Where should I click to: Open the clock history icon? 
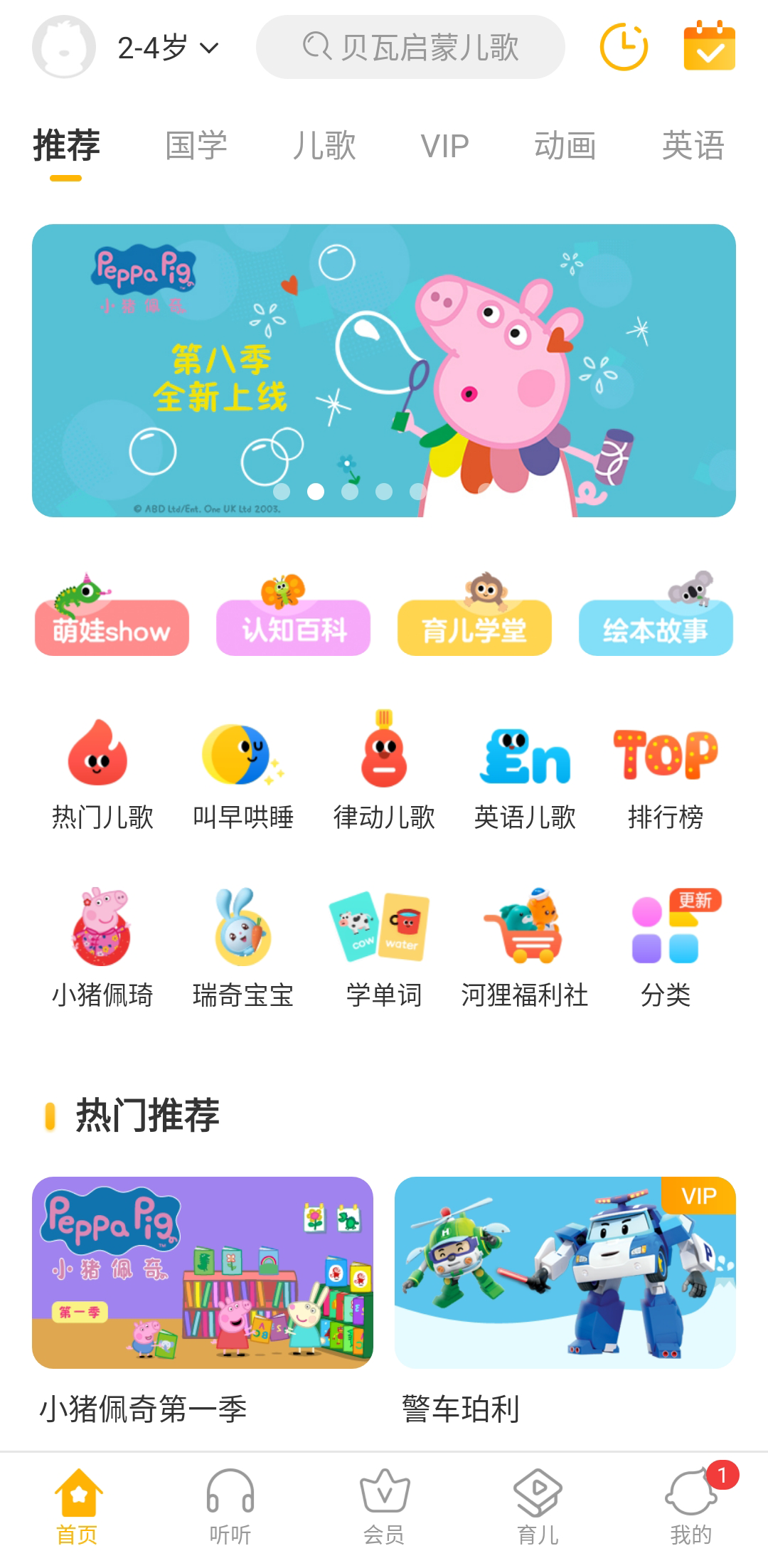click(624, 47)
